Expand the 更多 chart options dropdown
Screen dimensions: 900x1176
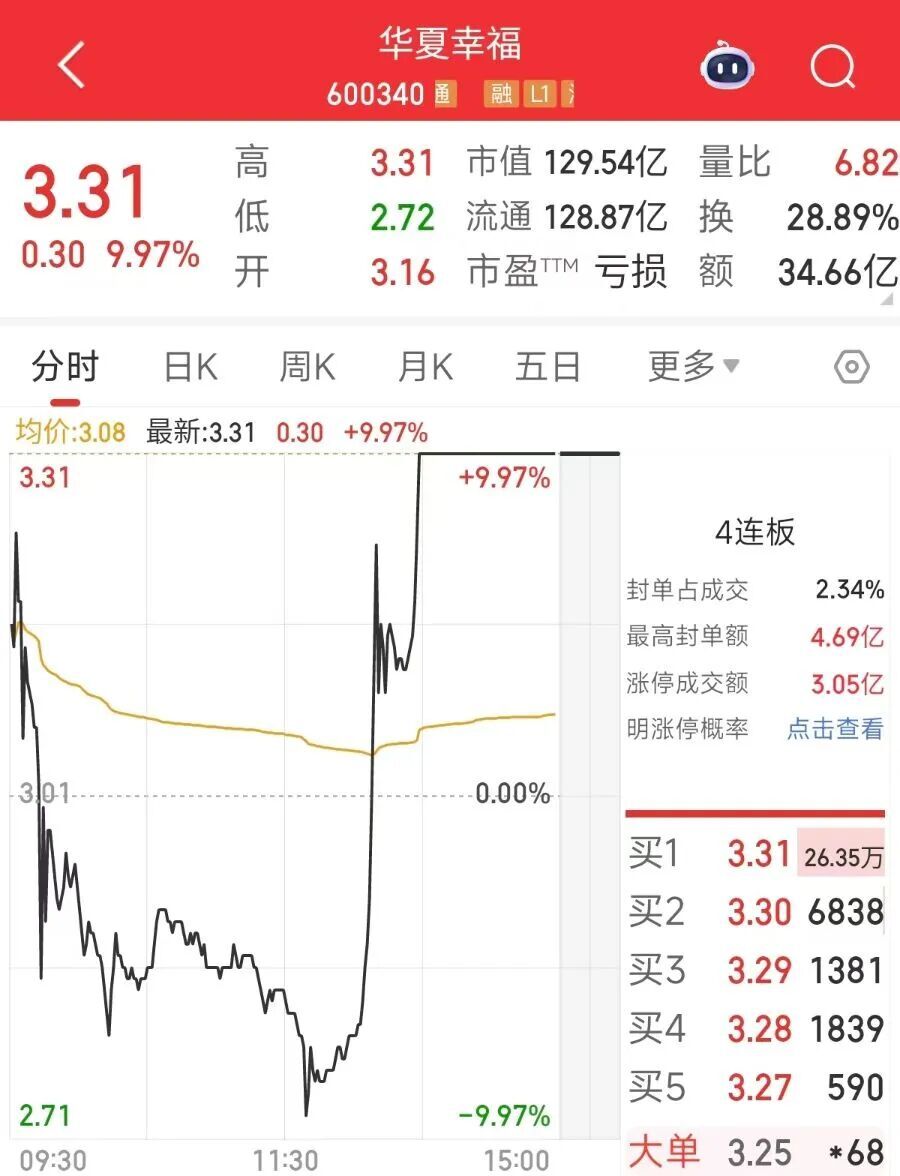click(x=693, y=367)
